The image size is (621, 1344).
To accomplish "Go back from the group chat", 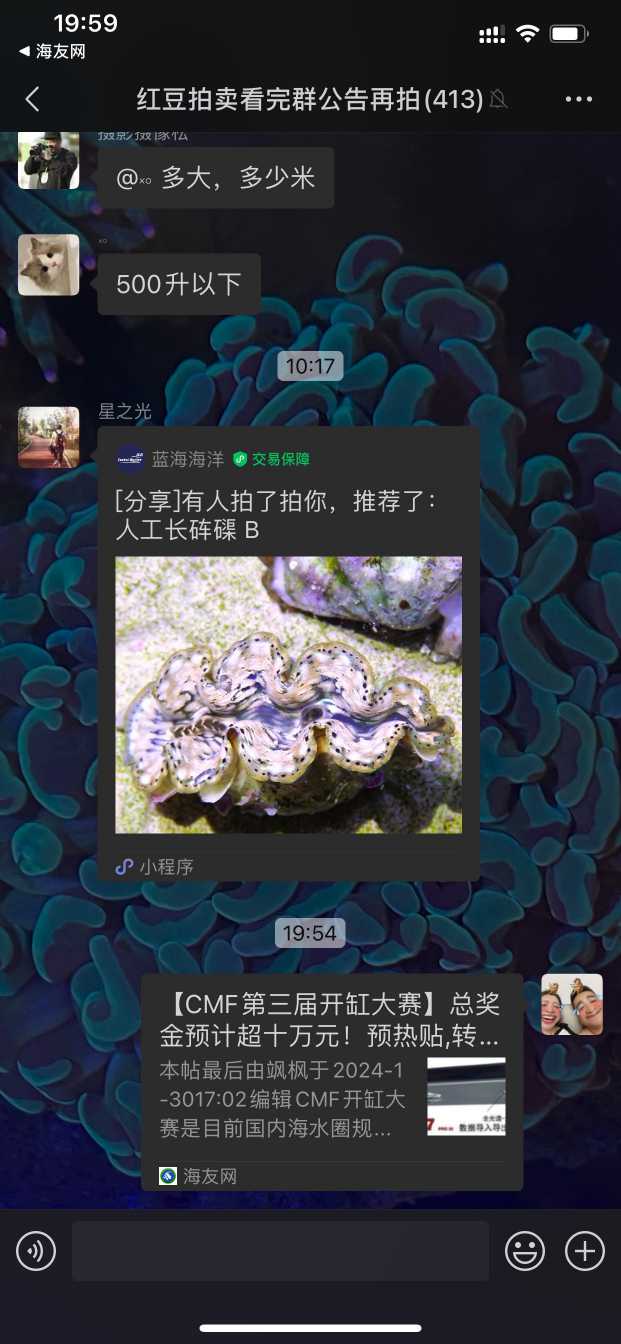I will [33, 99].
